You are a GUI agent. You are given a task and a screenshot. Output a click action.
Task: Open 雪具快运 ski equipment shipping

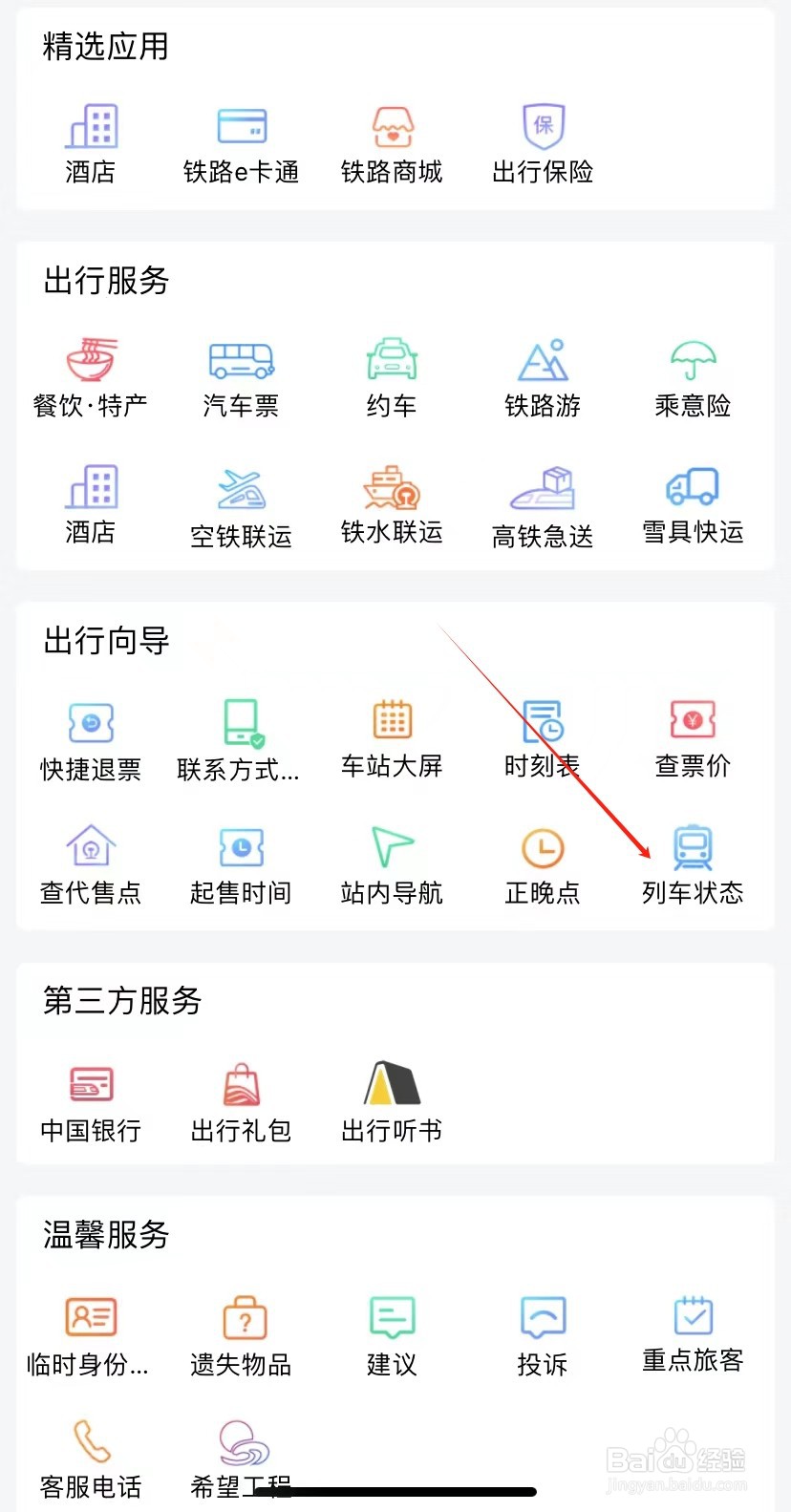(692, 506)
